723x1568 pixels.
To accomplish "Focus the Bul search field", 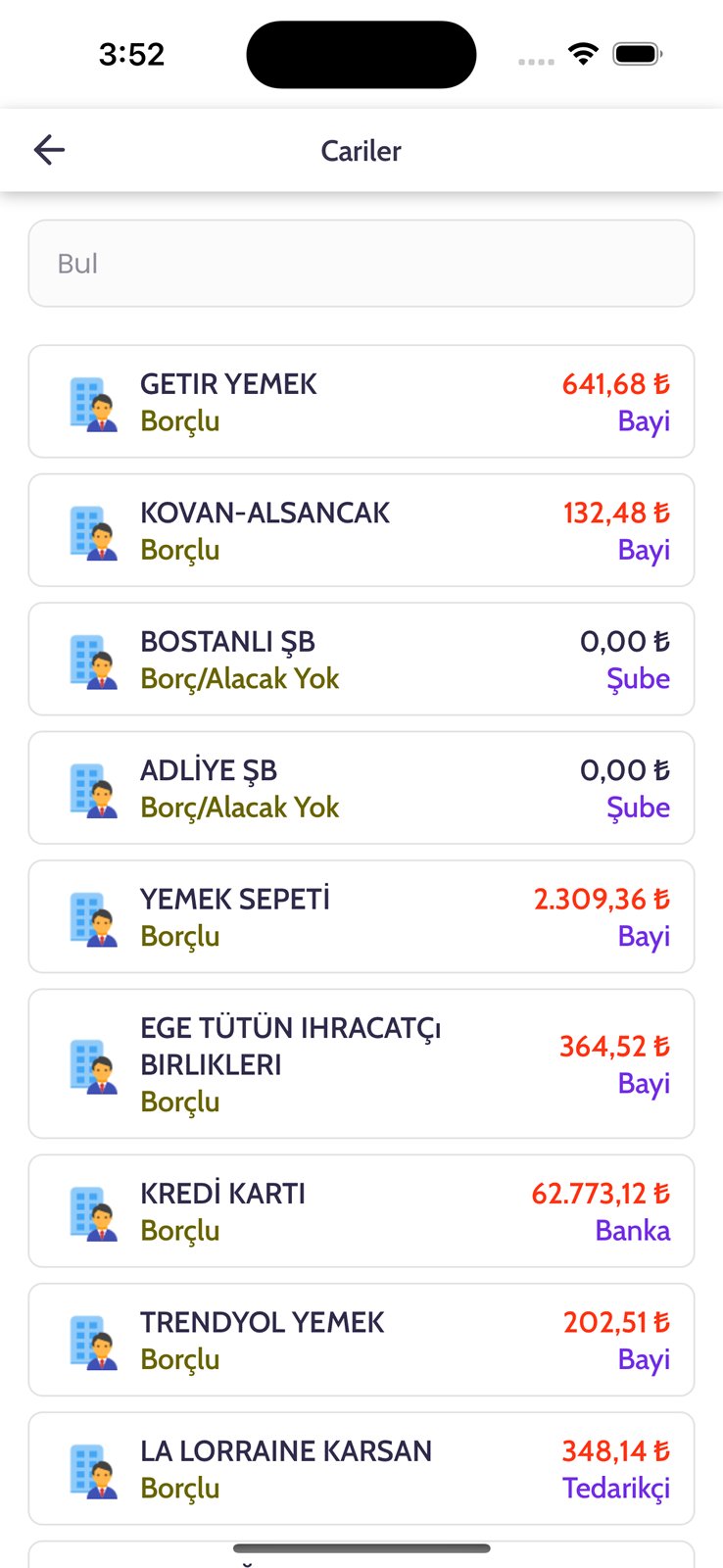I will (x=361, y=264).
